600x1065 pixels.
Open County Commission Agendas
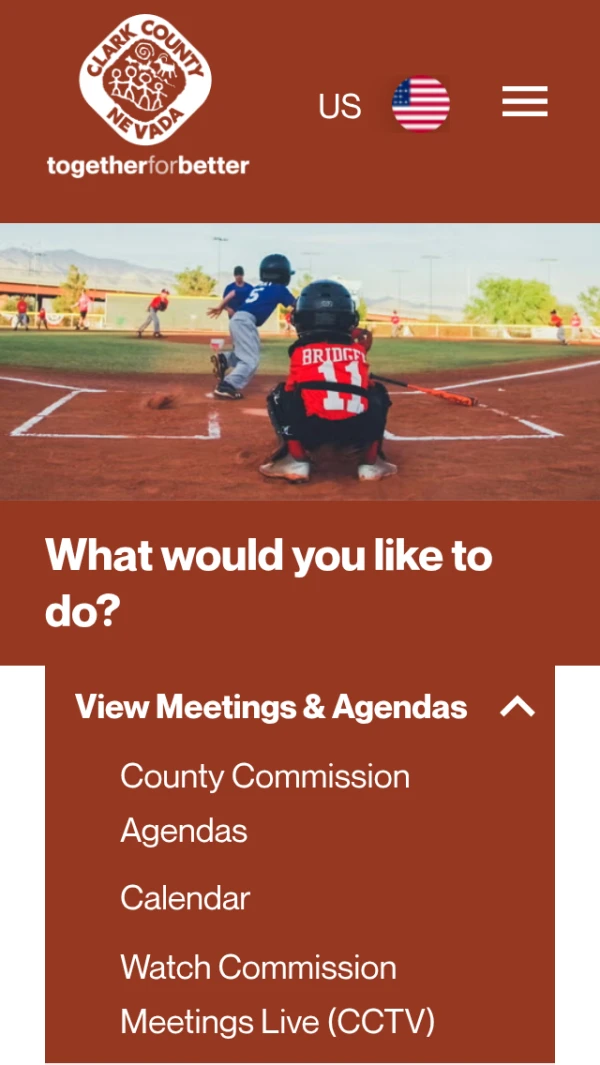click(x=264, y=803)
